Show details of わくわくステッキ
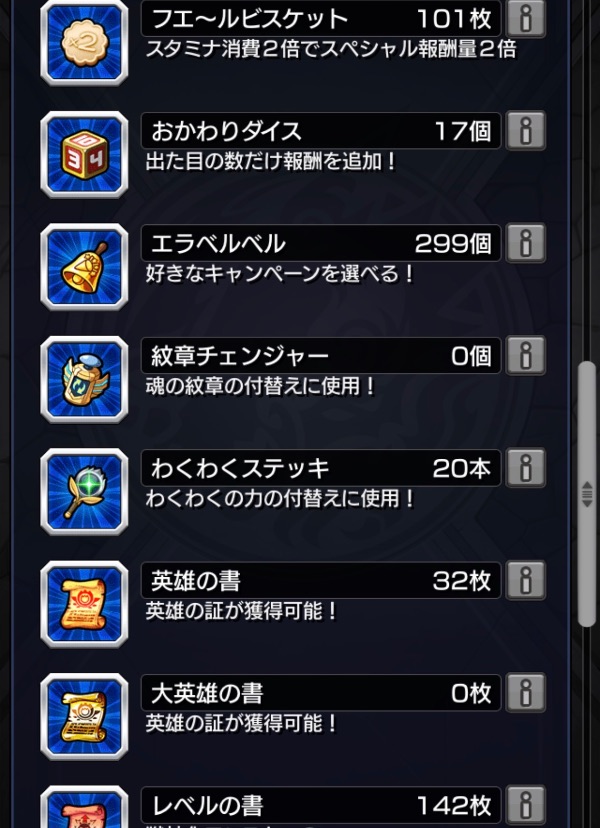The width and height of the screenshot is (600, 828). [x=525, y=467]
